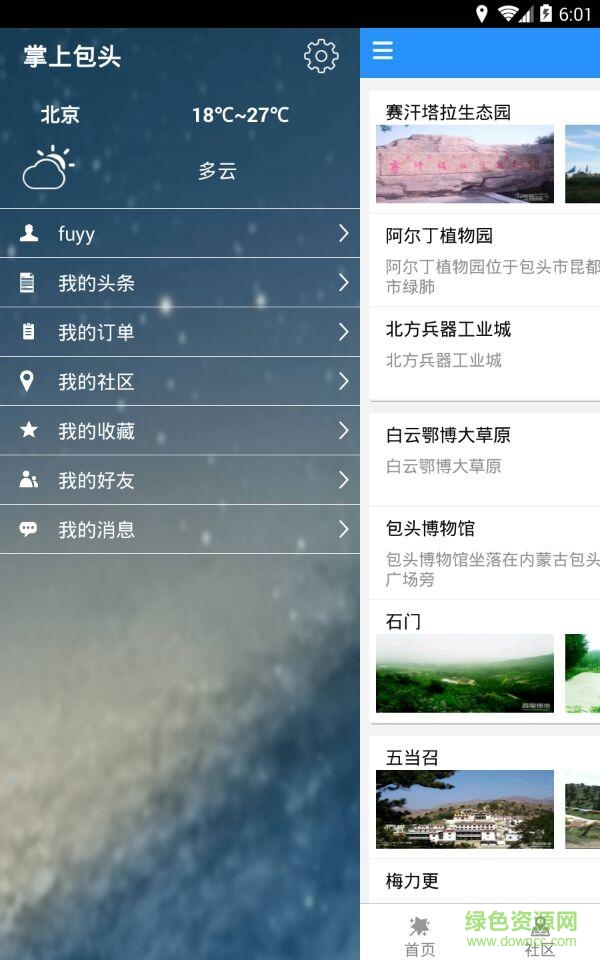
Task: Open 我的收藏
Action: click(180, 431)
